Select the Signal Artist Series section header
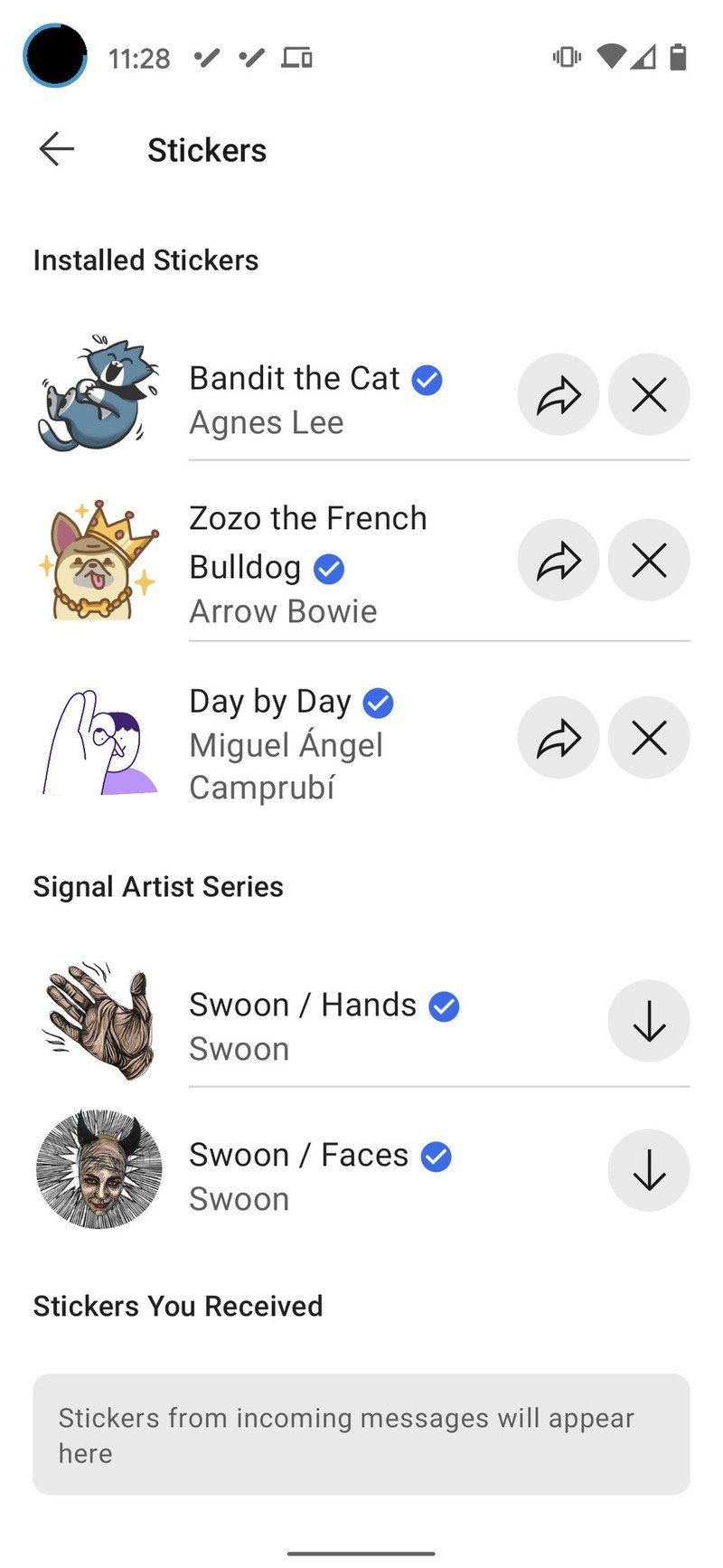Screen dimensions: 723x1568 pyautogui.click(x=158, y=887)
